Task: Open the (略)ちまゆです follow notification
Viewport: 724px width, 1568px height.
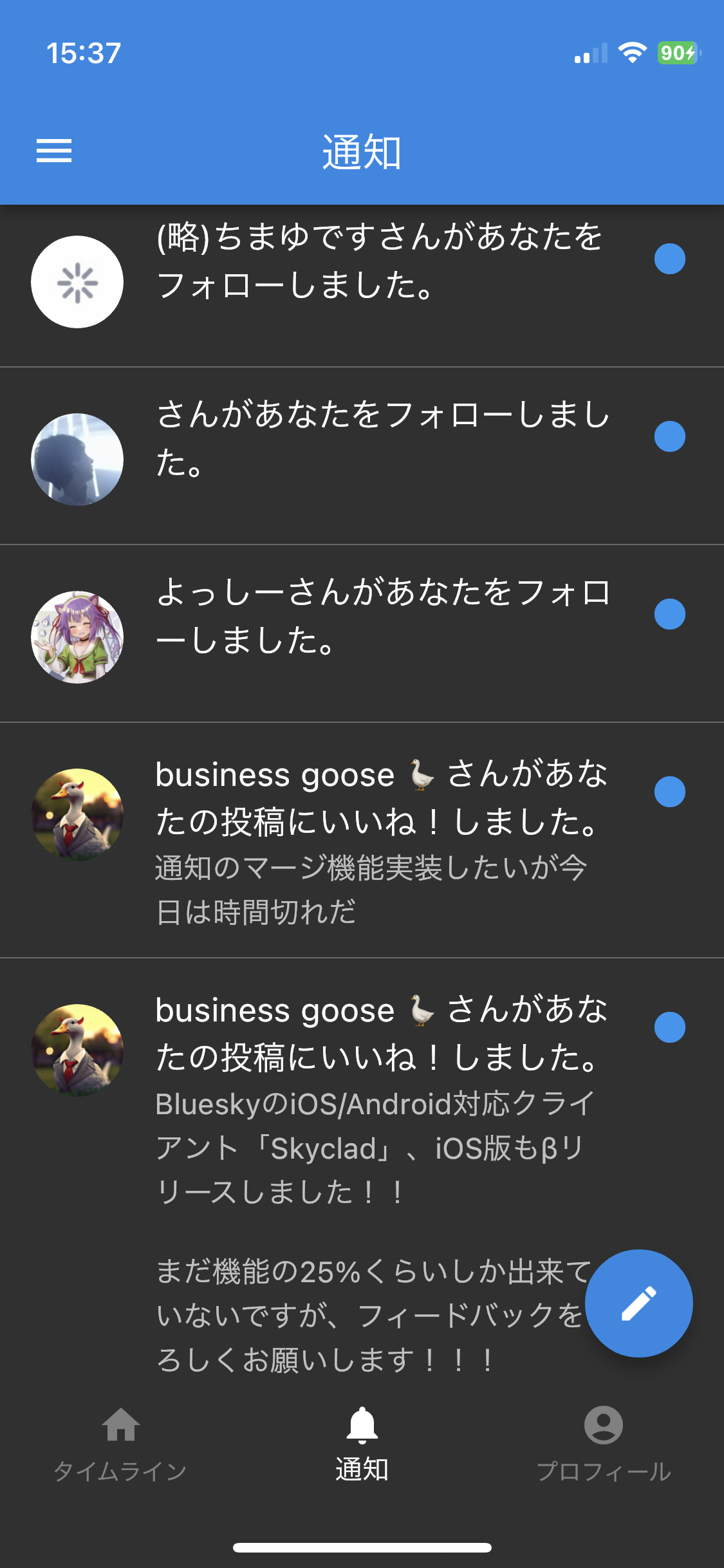Action: coord(380,261)
